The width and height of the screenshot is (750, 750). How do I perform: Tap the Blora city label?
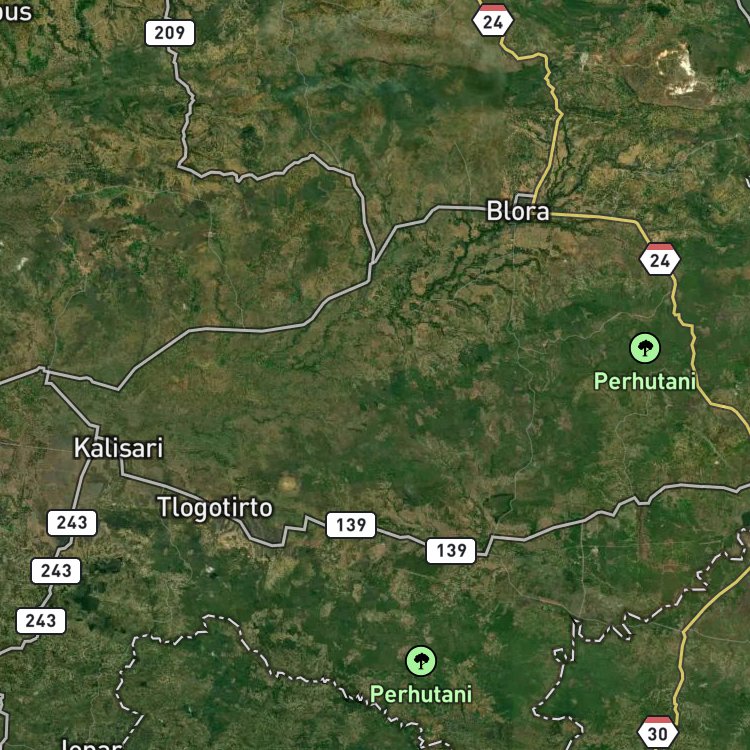pyautogui.click(x=517, y=212)
